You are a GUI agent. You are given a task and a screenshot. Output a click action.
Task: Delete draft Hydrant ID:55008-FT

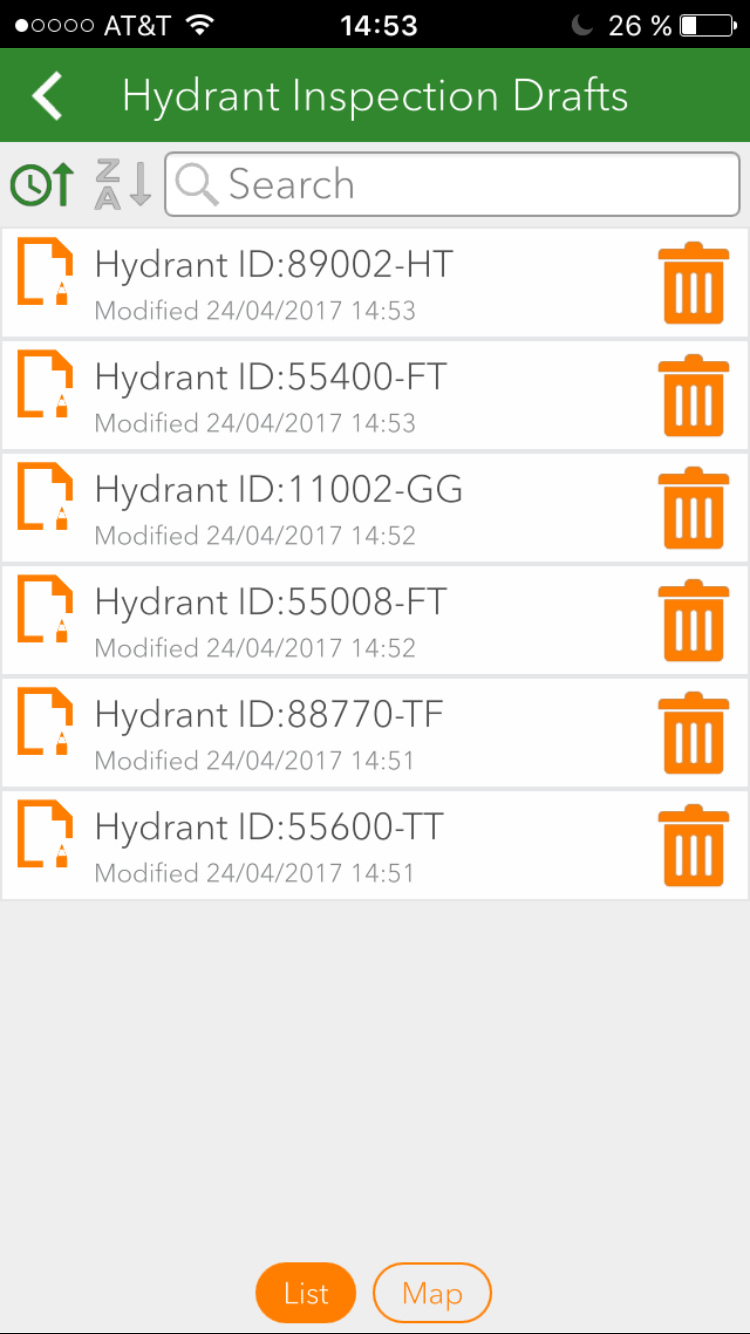[694, 621]
